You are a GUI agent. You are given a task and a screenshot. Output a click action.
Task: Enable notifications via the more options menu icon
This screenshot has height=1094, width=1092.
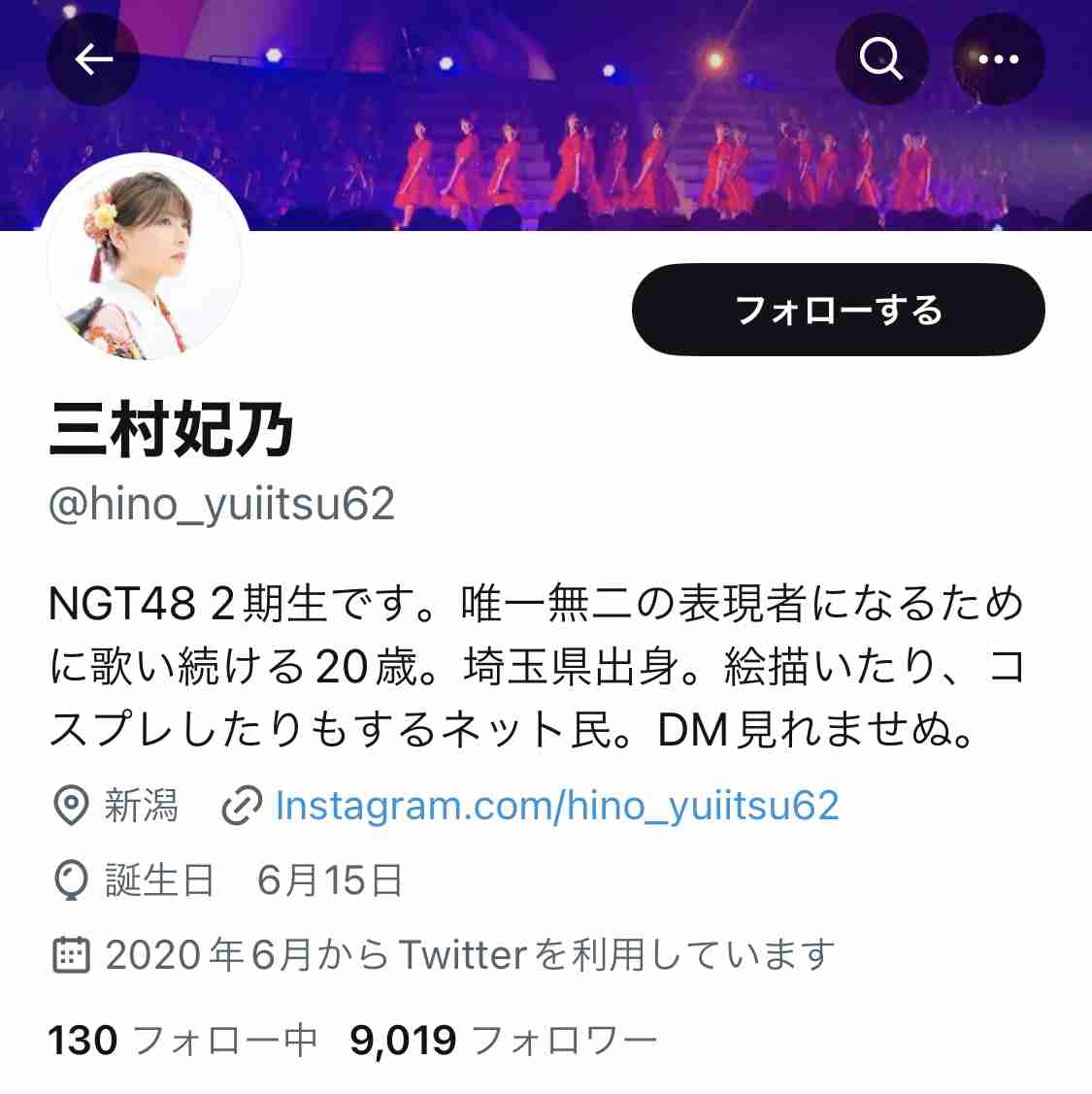click(x=999, y=59)
